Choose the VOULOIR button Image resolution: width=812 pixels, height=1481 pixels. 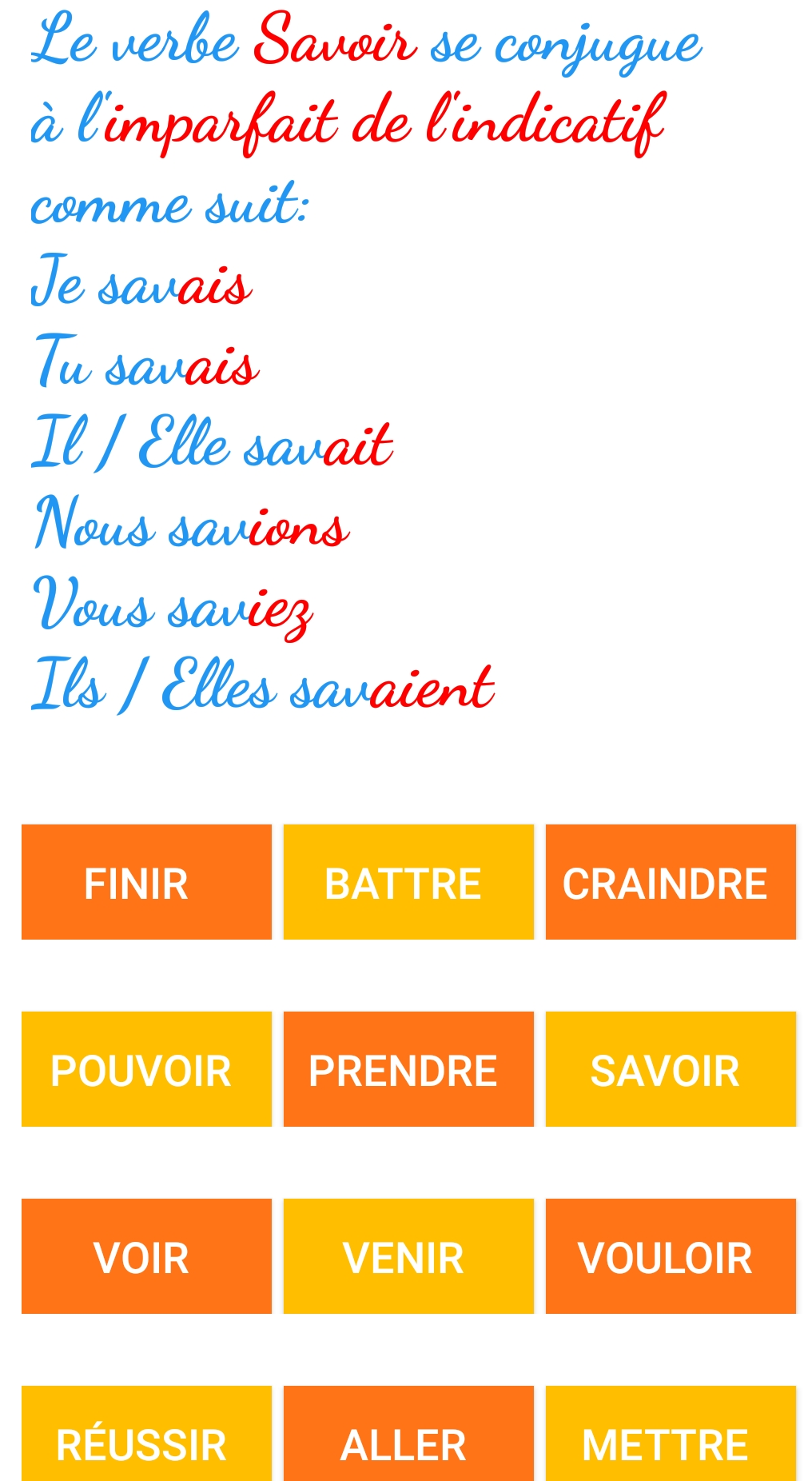(x=671, y=1256)
